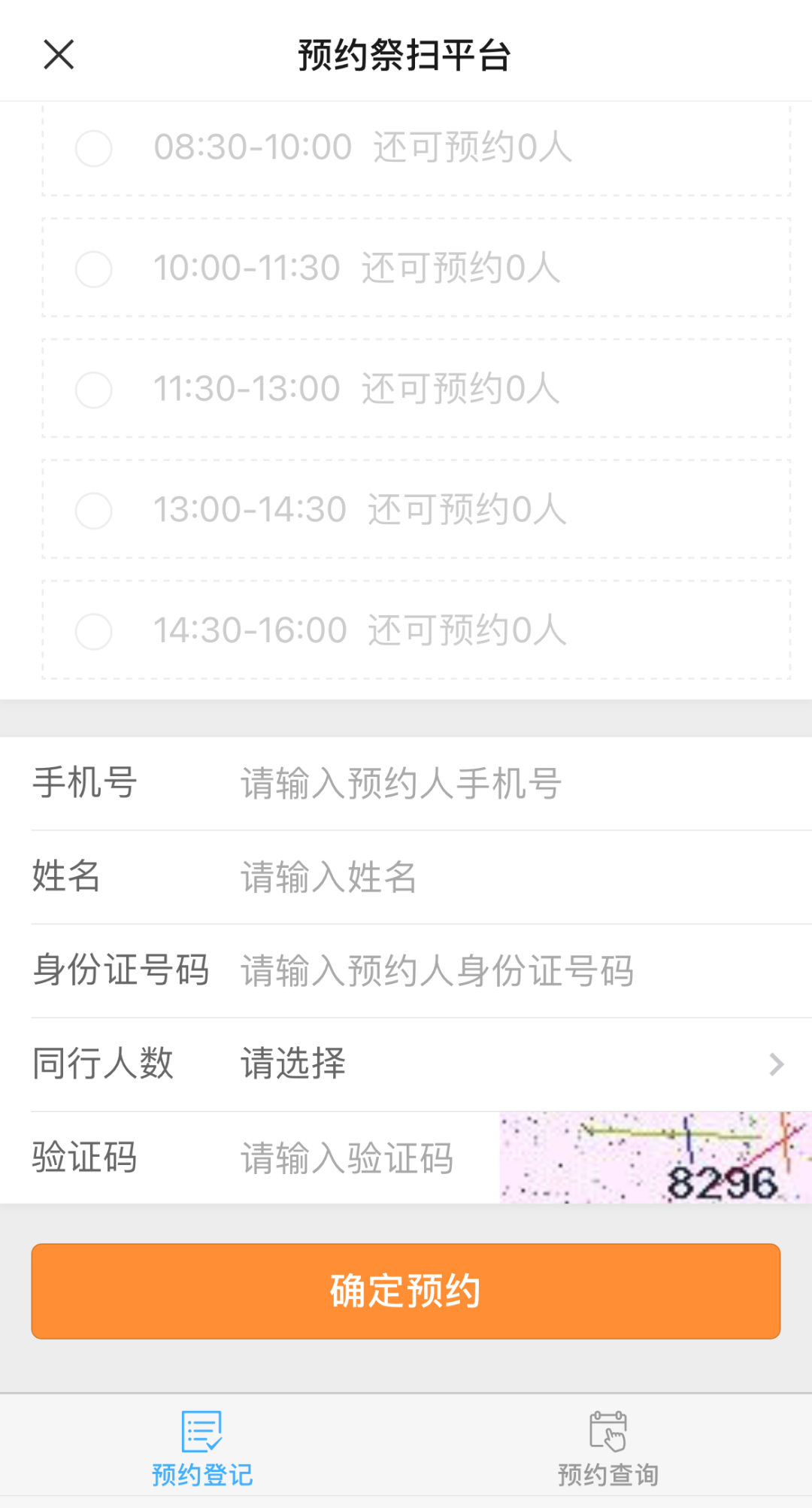Pick the 11:30-13:00 time slot
Screen dimensions: 812x1508
click(x=94, y=390)
